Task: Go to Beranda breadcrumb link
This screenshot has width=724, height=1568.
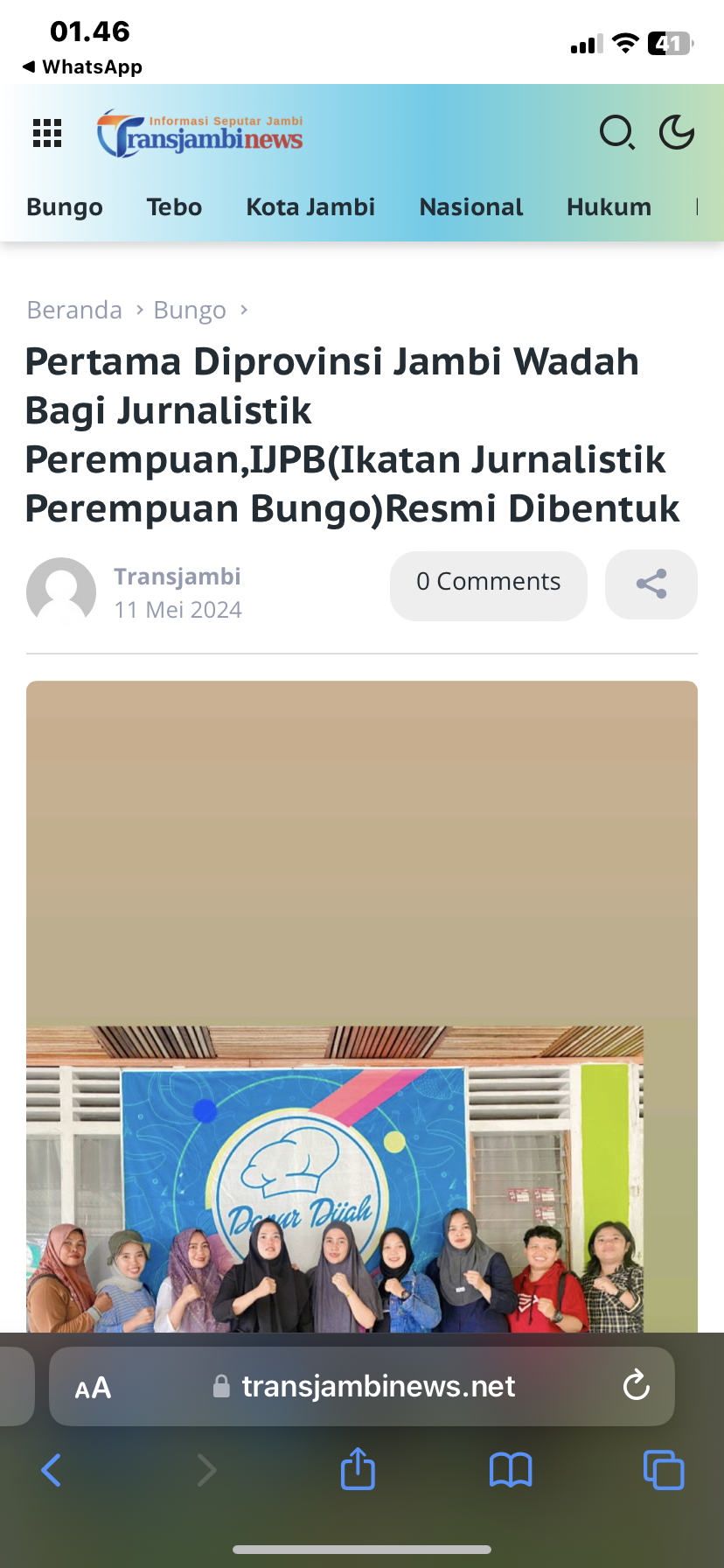Action: coord(74,311)
